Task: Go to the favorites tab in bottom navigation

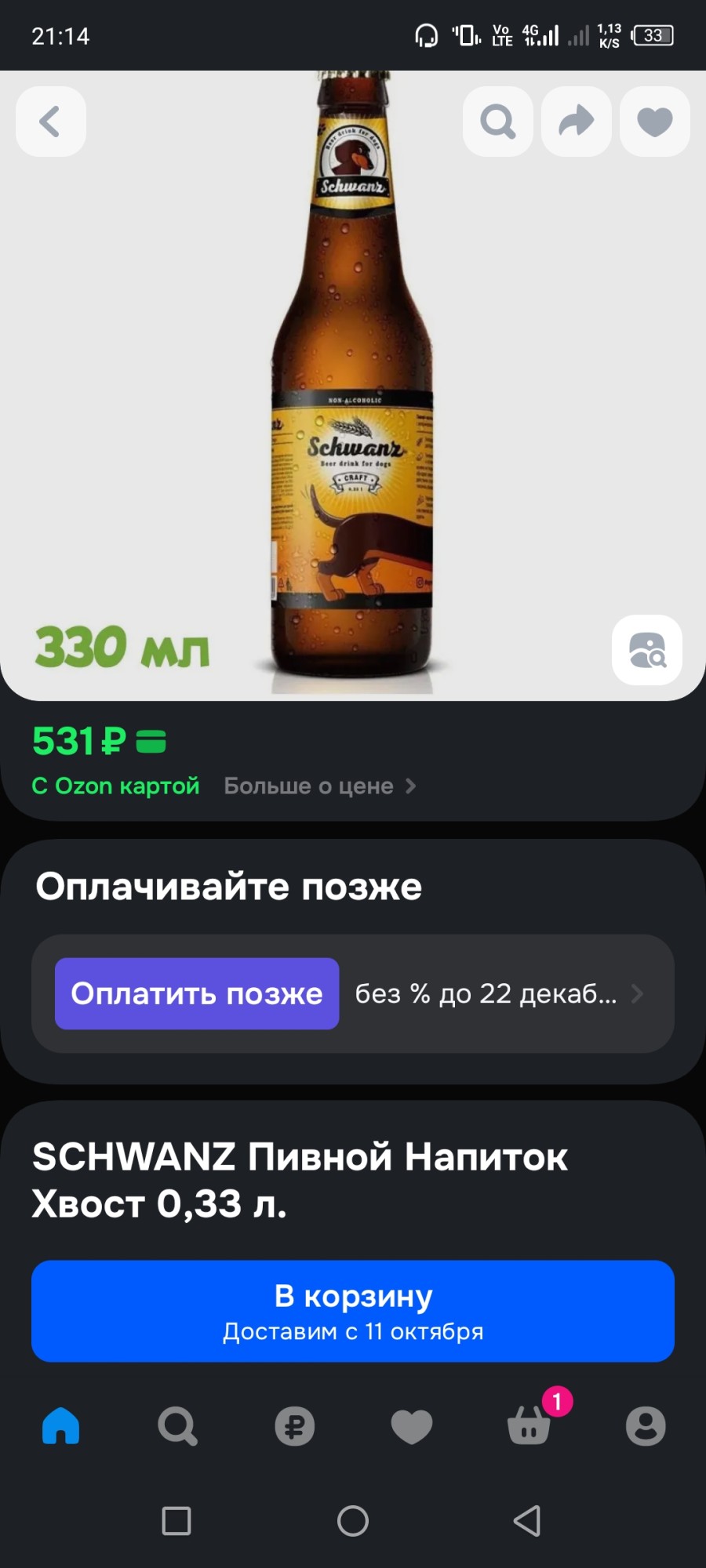Action: (412, 1425)
